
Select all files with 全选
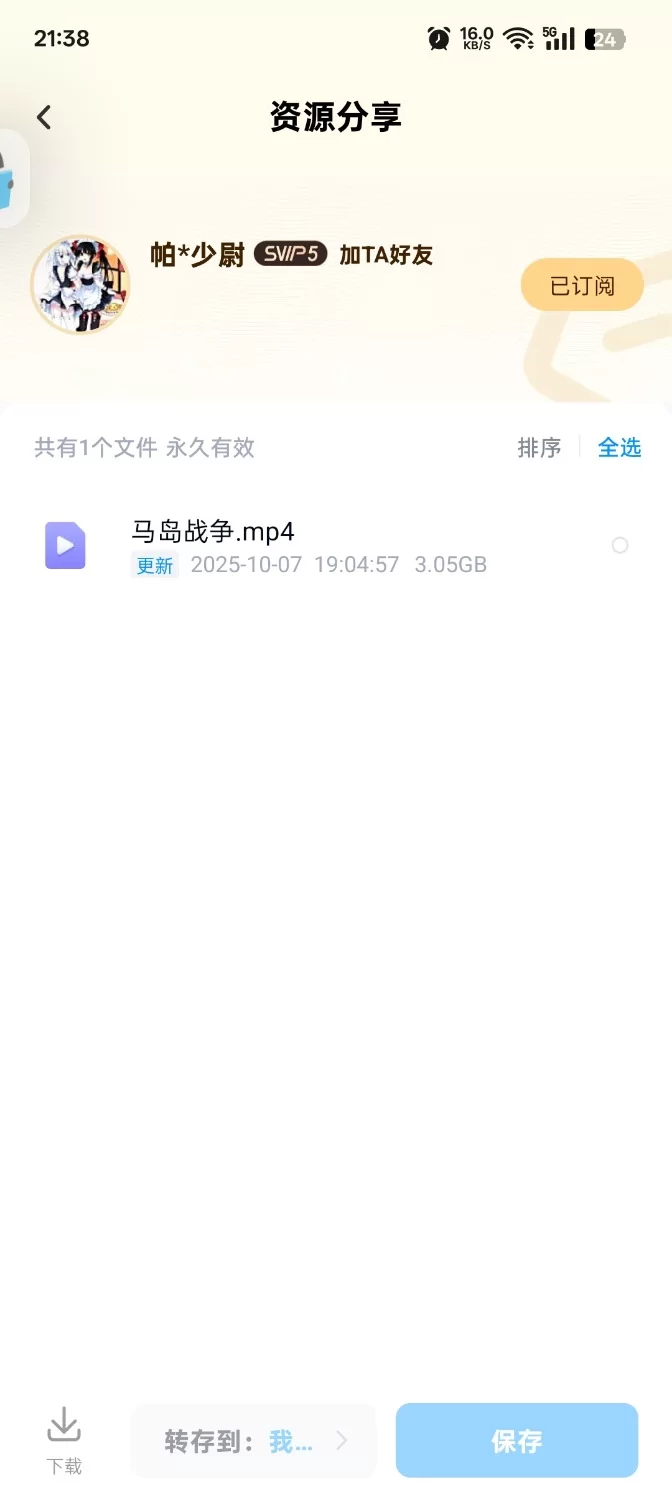(x=619, y=448)
